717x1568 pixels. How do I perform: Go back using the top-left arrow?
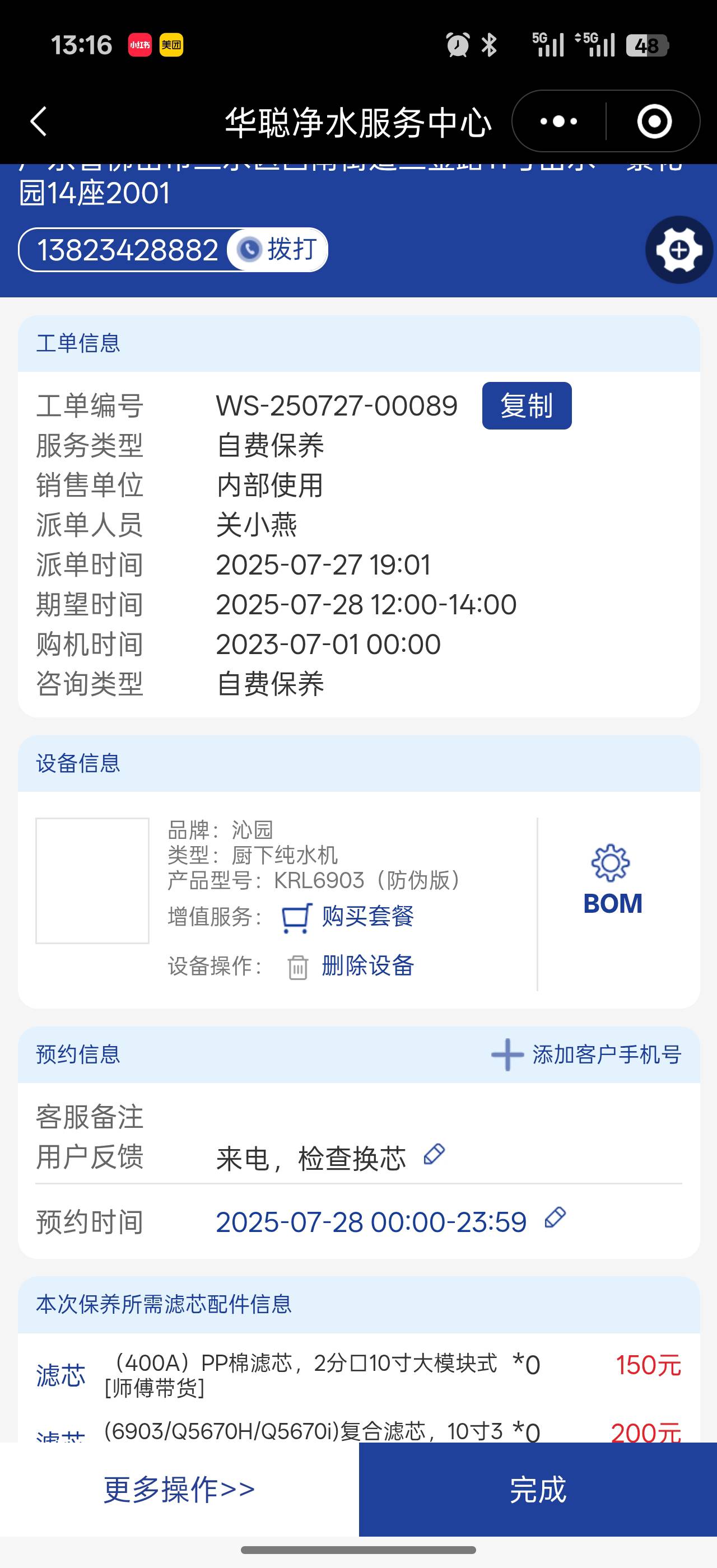click(38, 122)
